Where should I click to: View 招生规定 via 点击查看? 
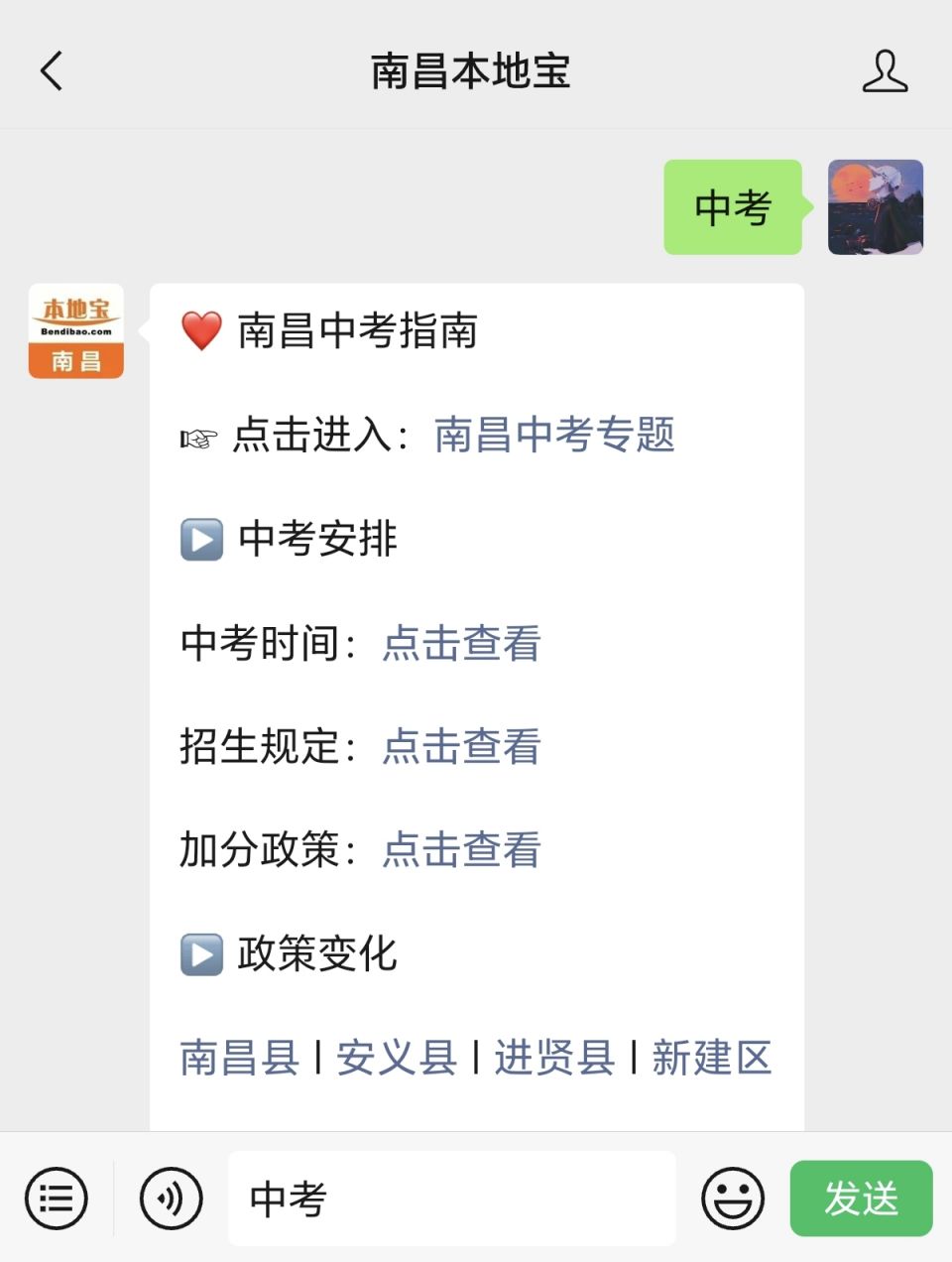pos(461,746)
